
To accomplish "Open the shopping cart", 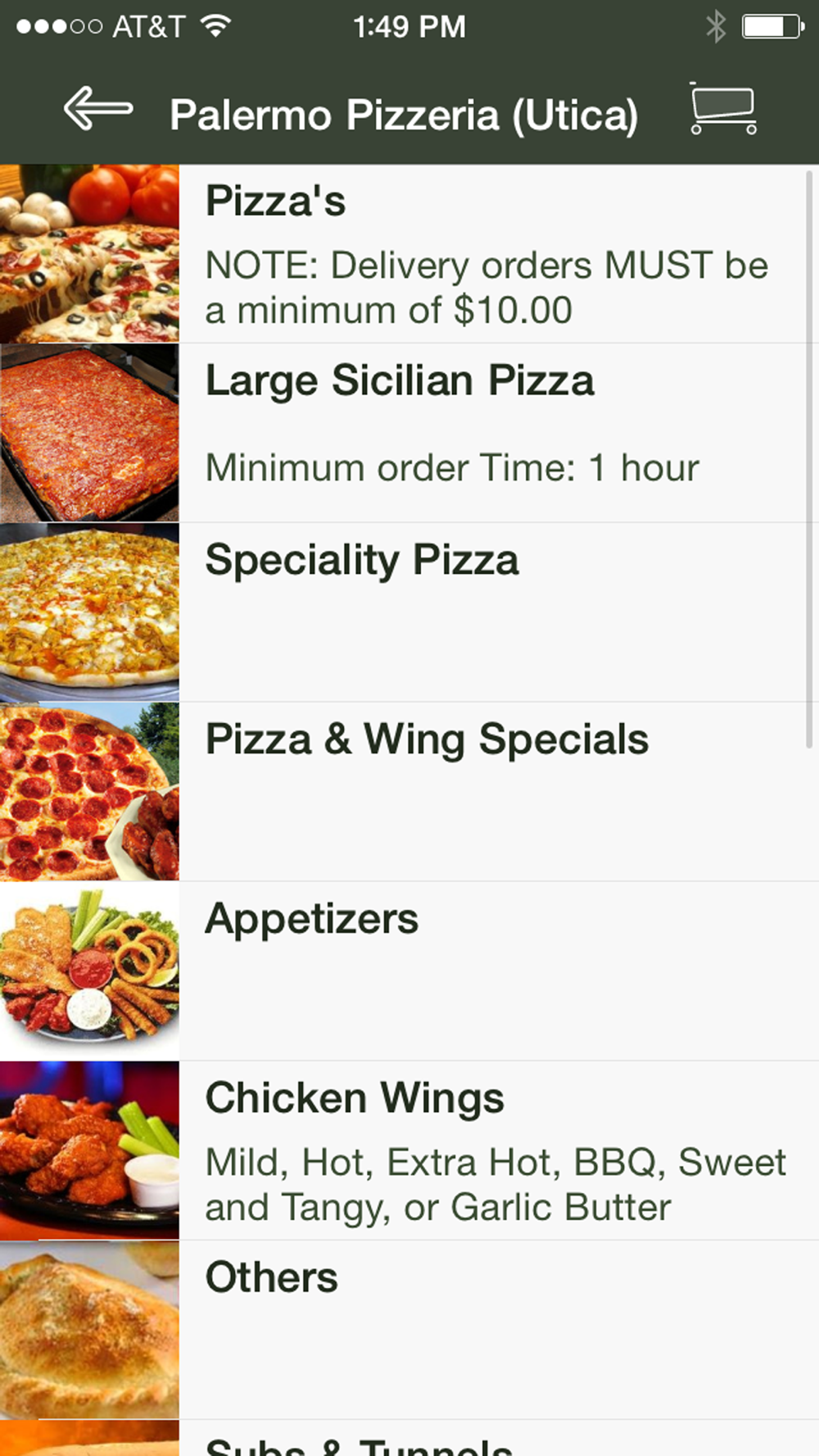I will pyautogui.click(x=722, y=108).
